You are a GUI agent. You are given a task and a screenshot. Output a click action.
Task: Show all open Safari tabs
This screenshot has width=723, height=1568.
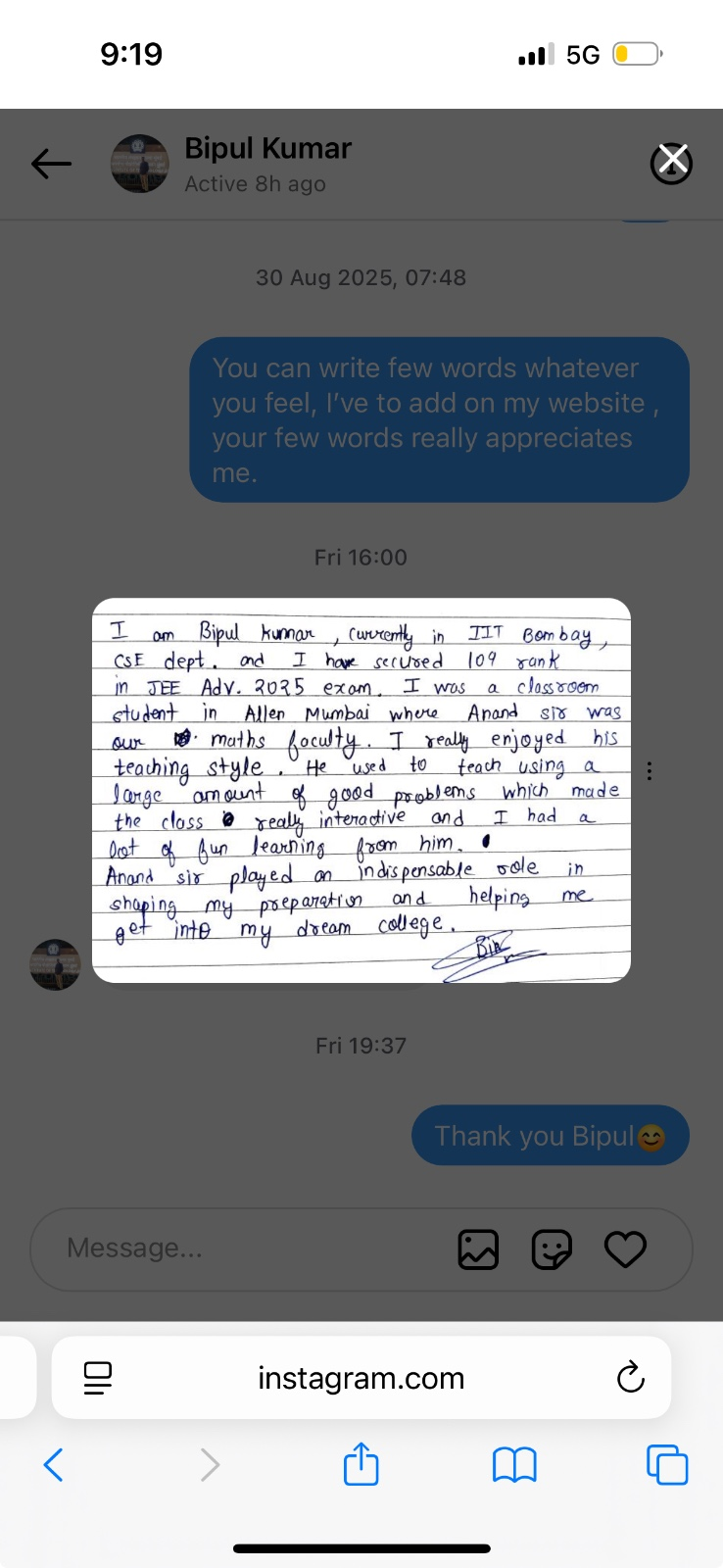tap(667, 1465)
